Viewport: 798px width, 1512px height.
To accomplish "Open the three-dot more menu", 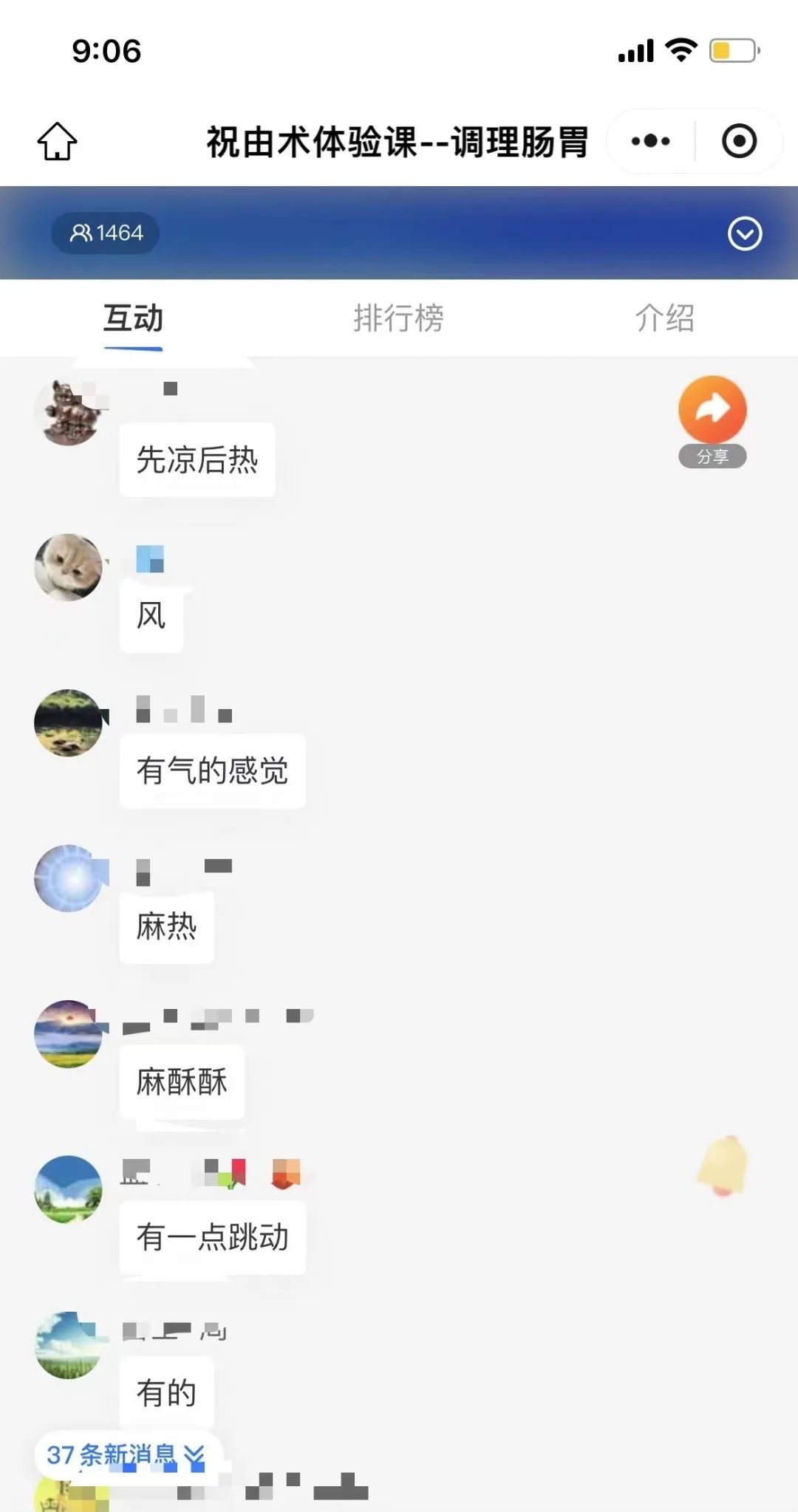I will click(650, 141).
